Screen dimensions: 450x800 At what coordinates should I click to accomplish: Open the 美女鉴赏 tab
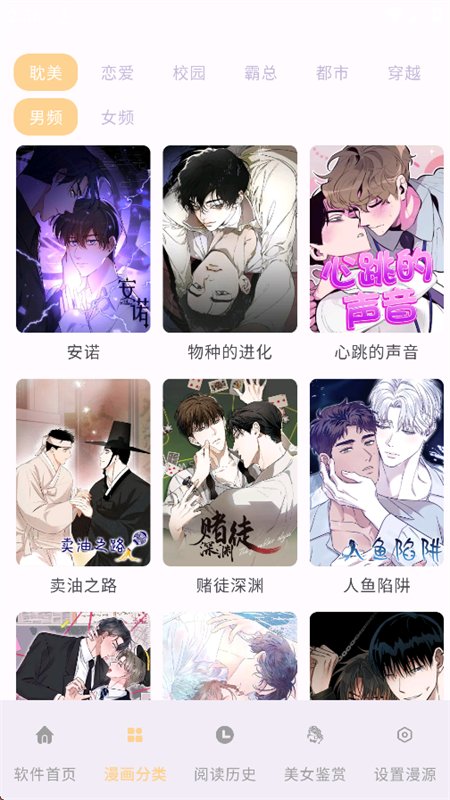[315, 753]
